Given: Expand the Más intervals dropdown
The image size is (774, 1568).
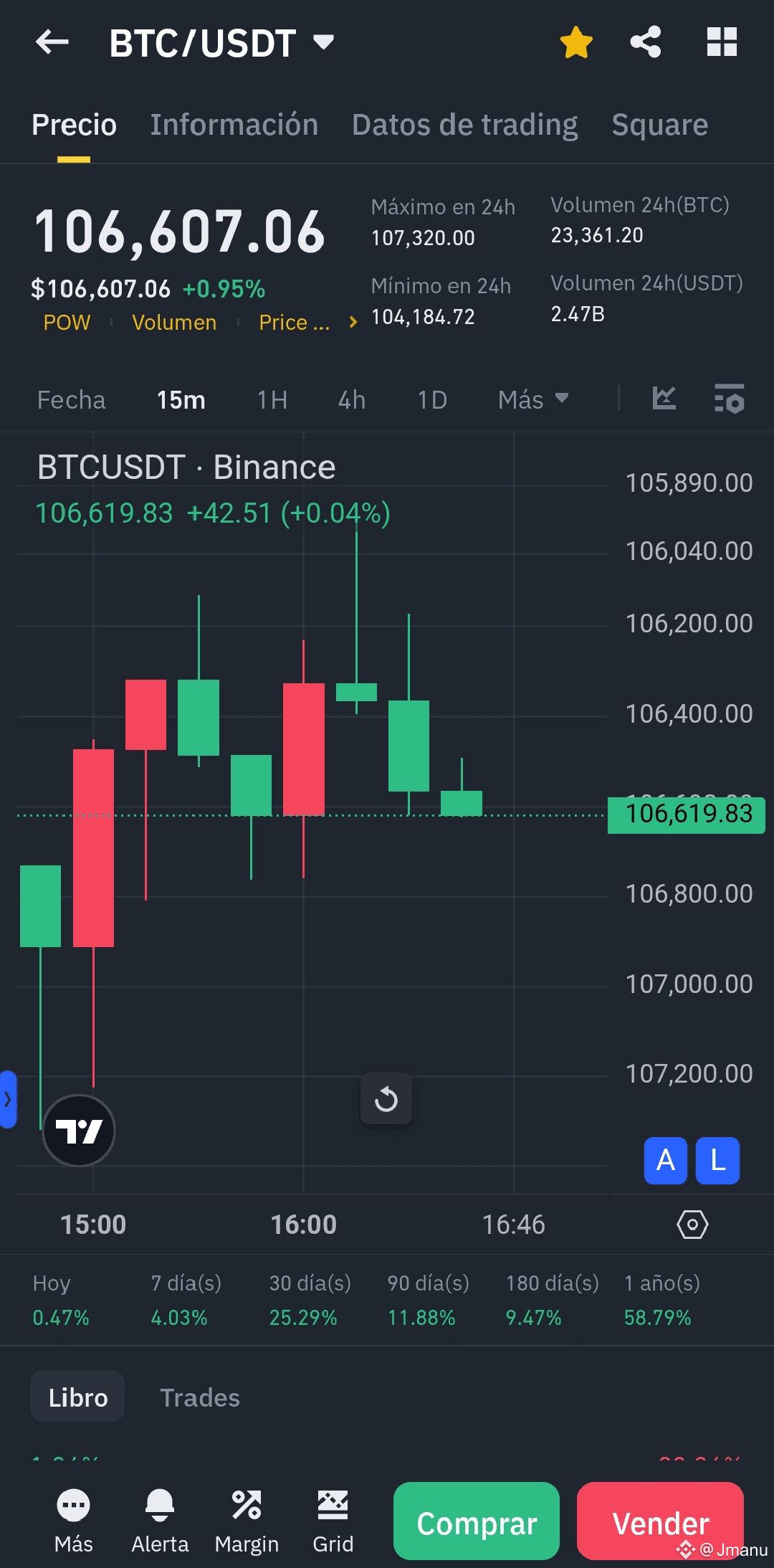Looking at the screenshot, I should tap(533, 400).
